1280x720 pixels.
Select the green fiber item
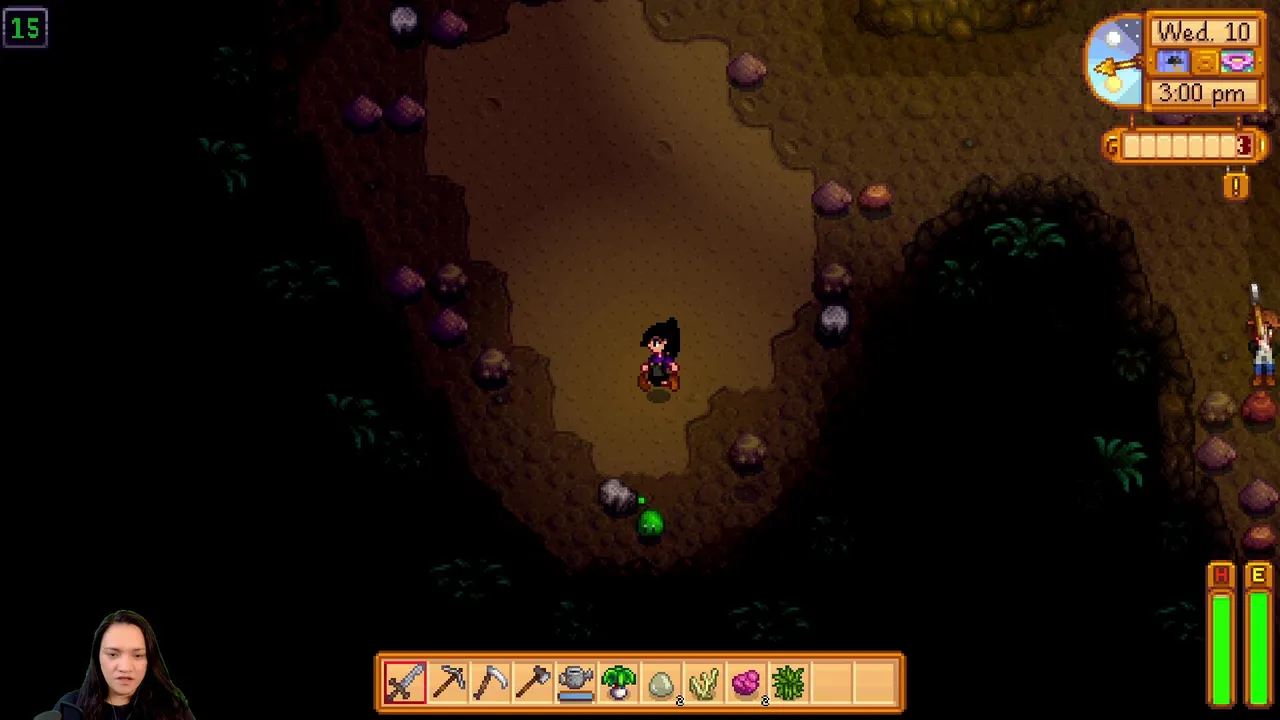tap(789, 683)
